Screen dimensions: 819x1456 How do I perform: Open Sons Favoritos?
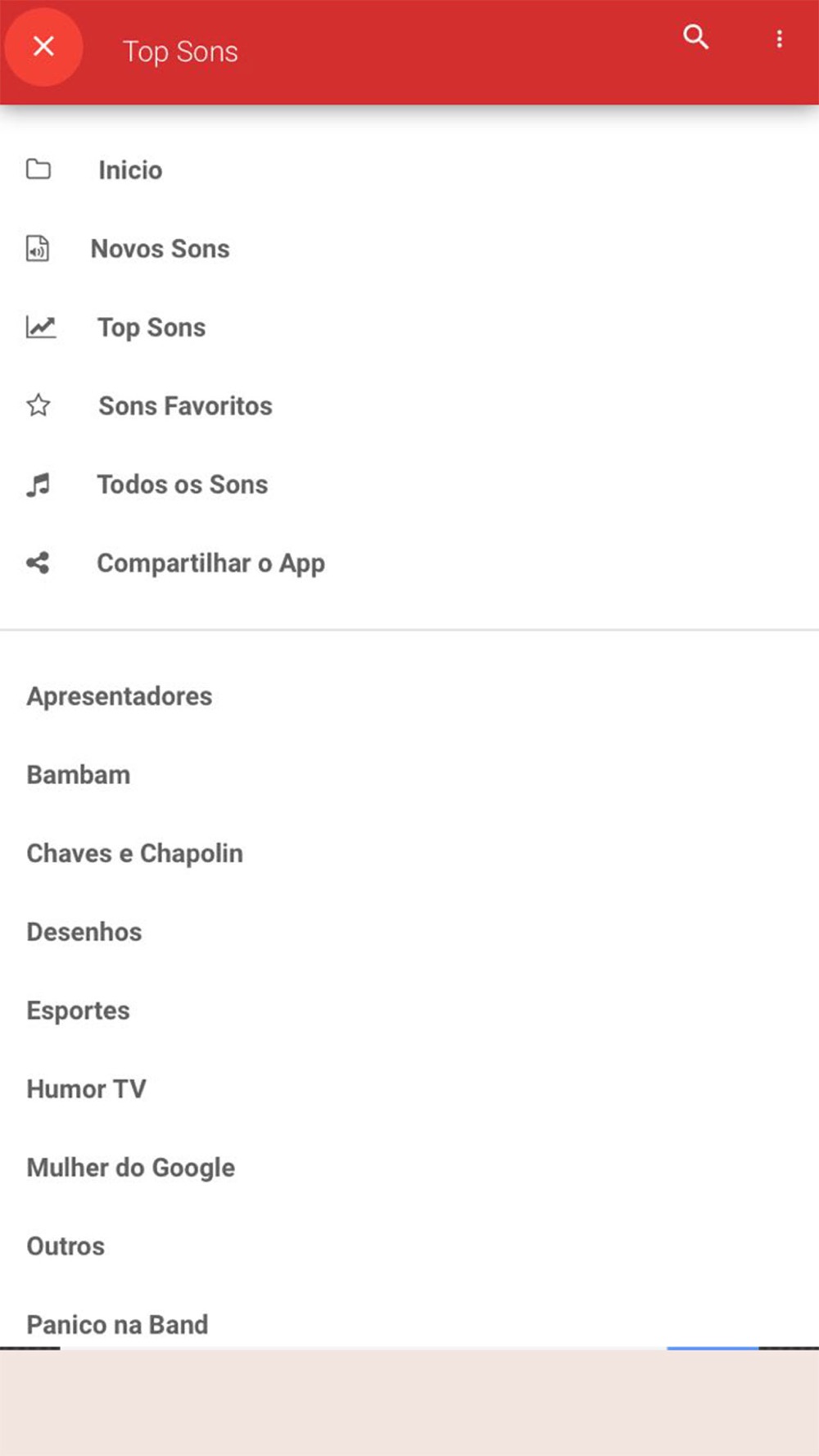point(409,406)
